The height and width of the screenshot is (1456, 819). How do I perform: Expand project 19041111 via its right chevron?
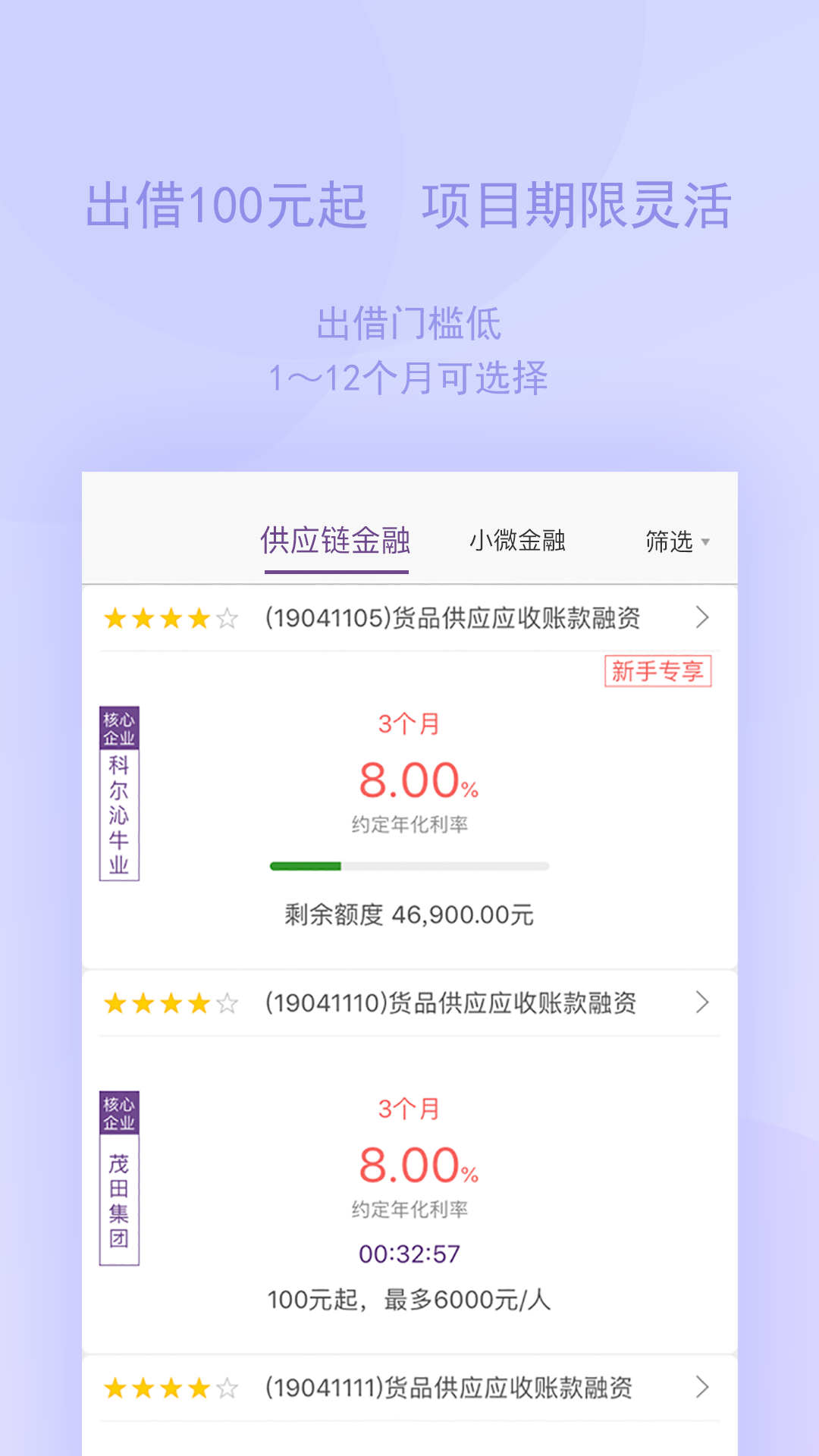tap(704, 1388)
